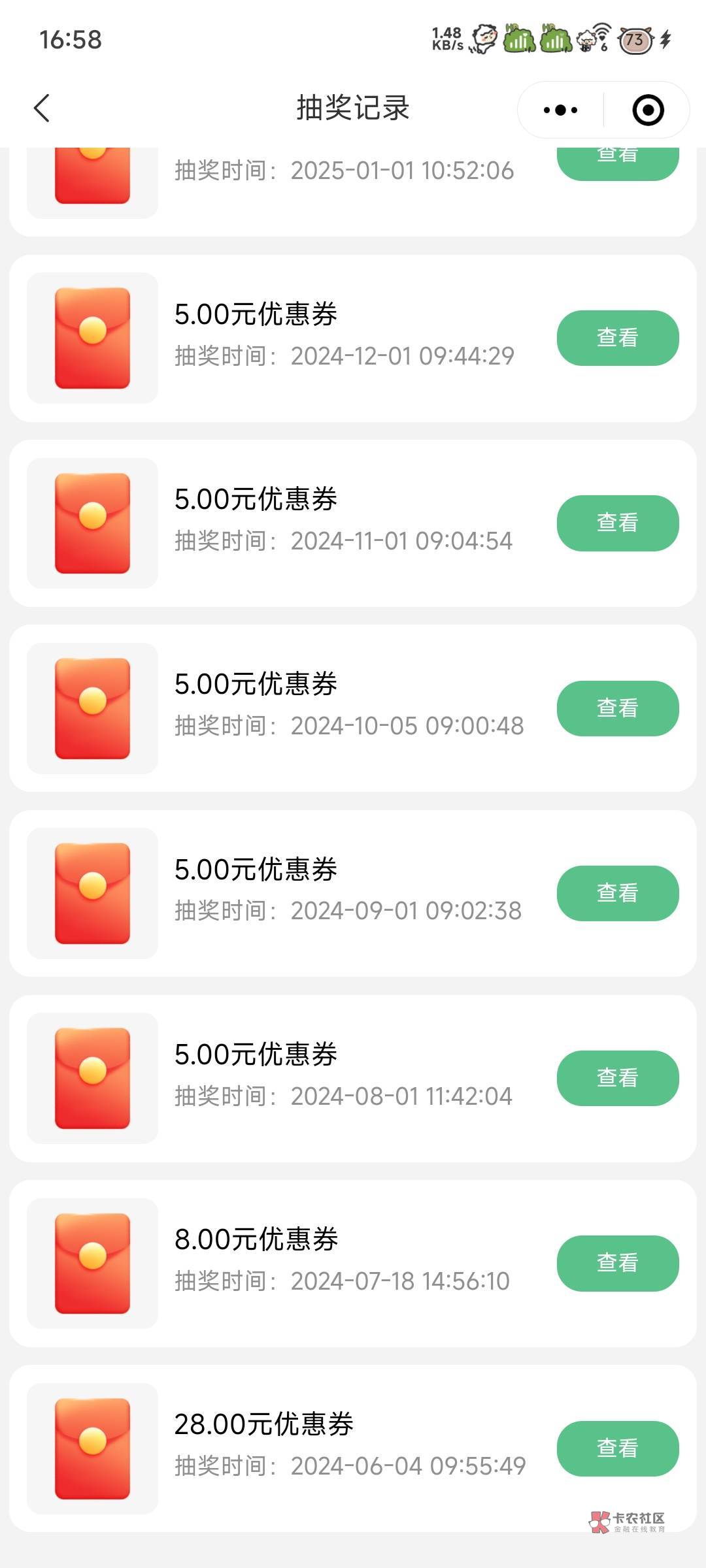Tap 查看 for the 2024-12-01 coupon
Image resolution: width=706 pixels, height=1568 pixels.
[617, 338]
